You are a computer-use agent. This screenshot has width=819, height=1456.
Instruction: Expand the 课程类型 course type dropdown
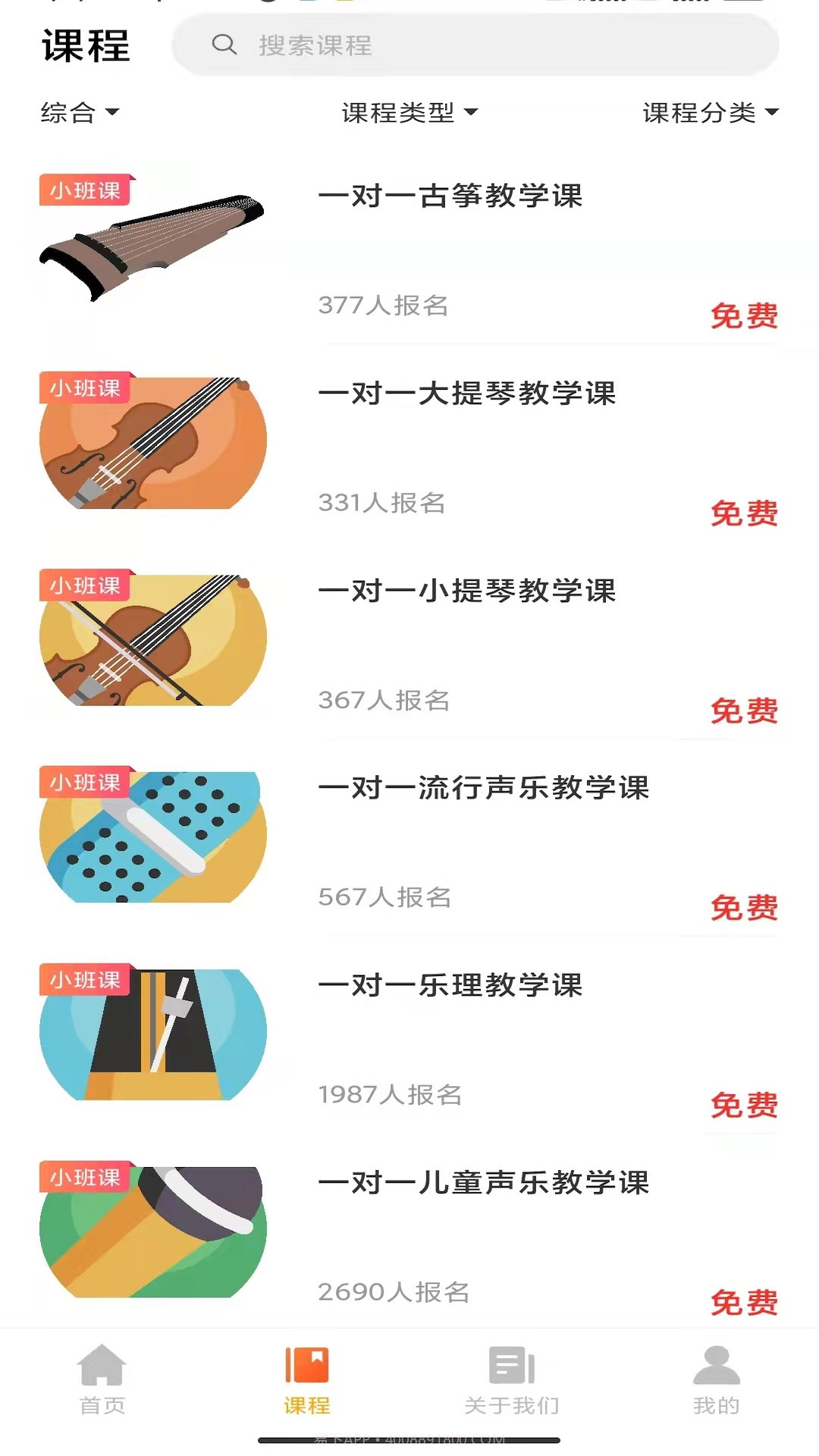click(x=408, y=112)
